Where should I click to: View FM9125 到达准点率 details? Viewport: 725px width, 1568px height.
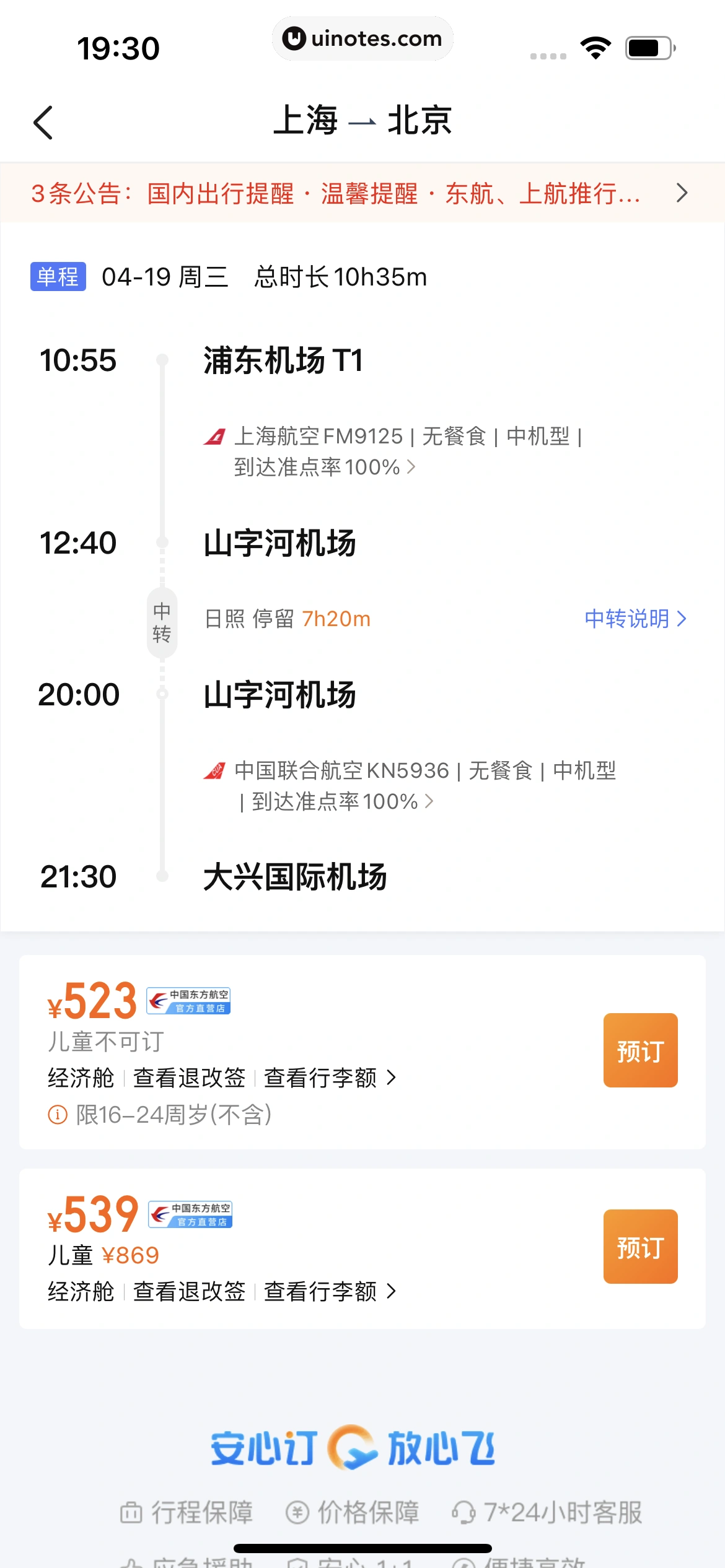click(x=325, y=467)
